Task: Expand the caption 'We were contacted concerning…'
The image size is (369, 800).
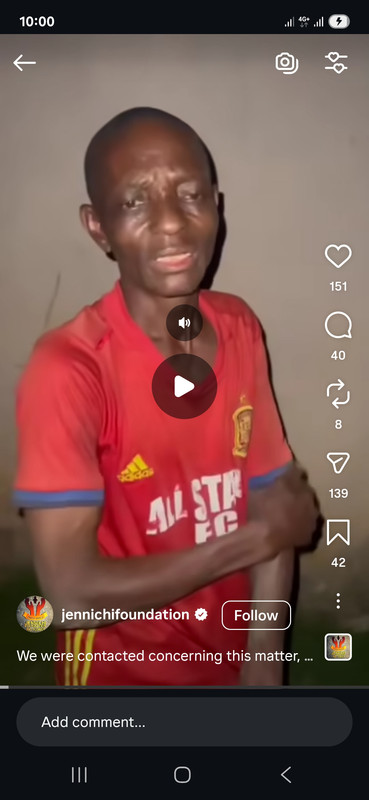Action: (164, 656)
